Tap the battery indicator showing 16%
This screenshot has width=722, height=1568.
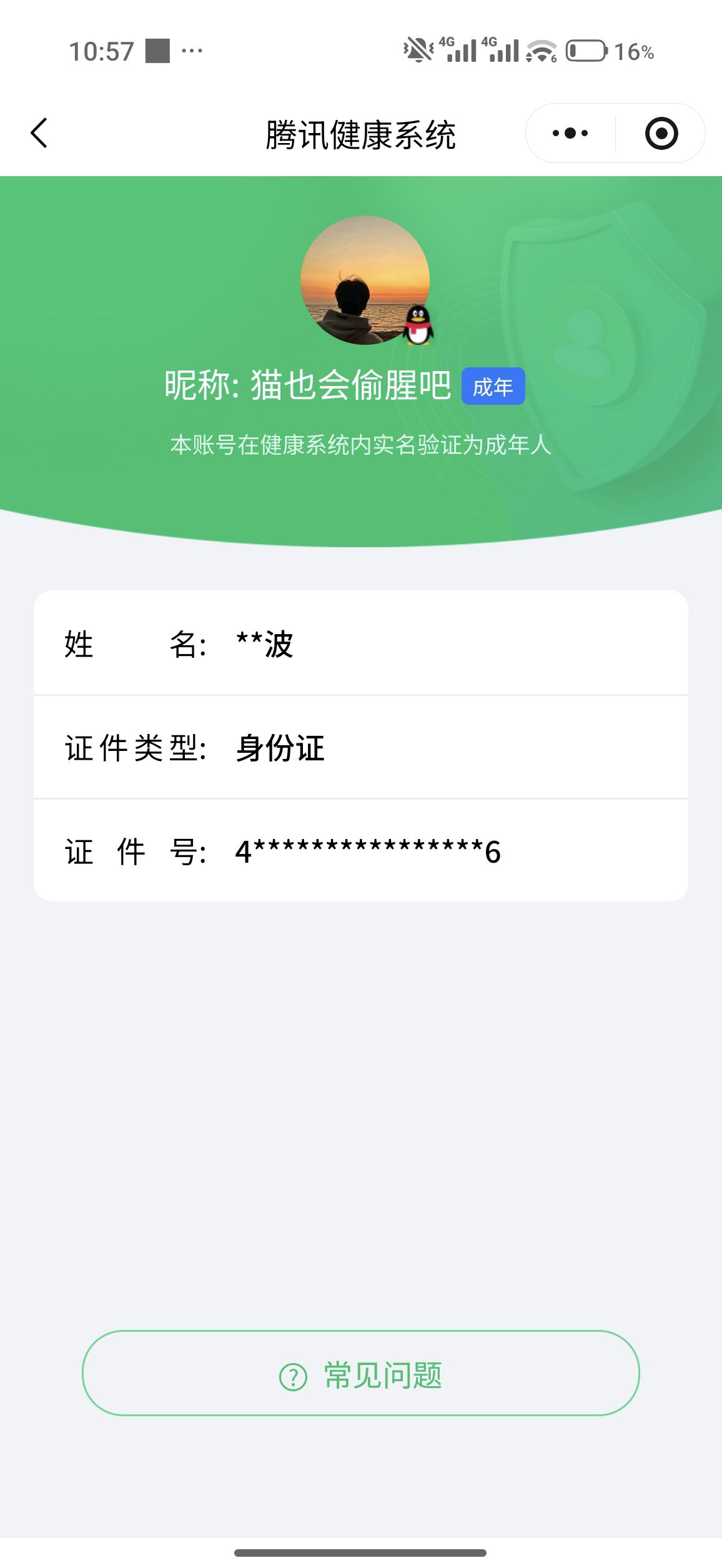point(588,50)
